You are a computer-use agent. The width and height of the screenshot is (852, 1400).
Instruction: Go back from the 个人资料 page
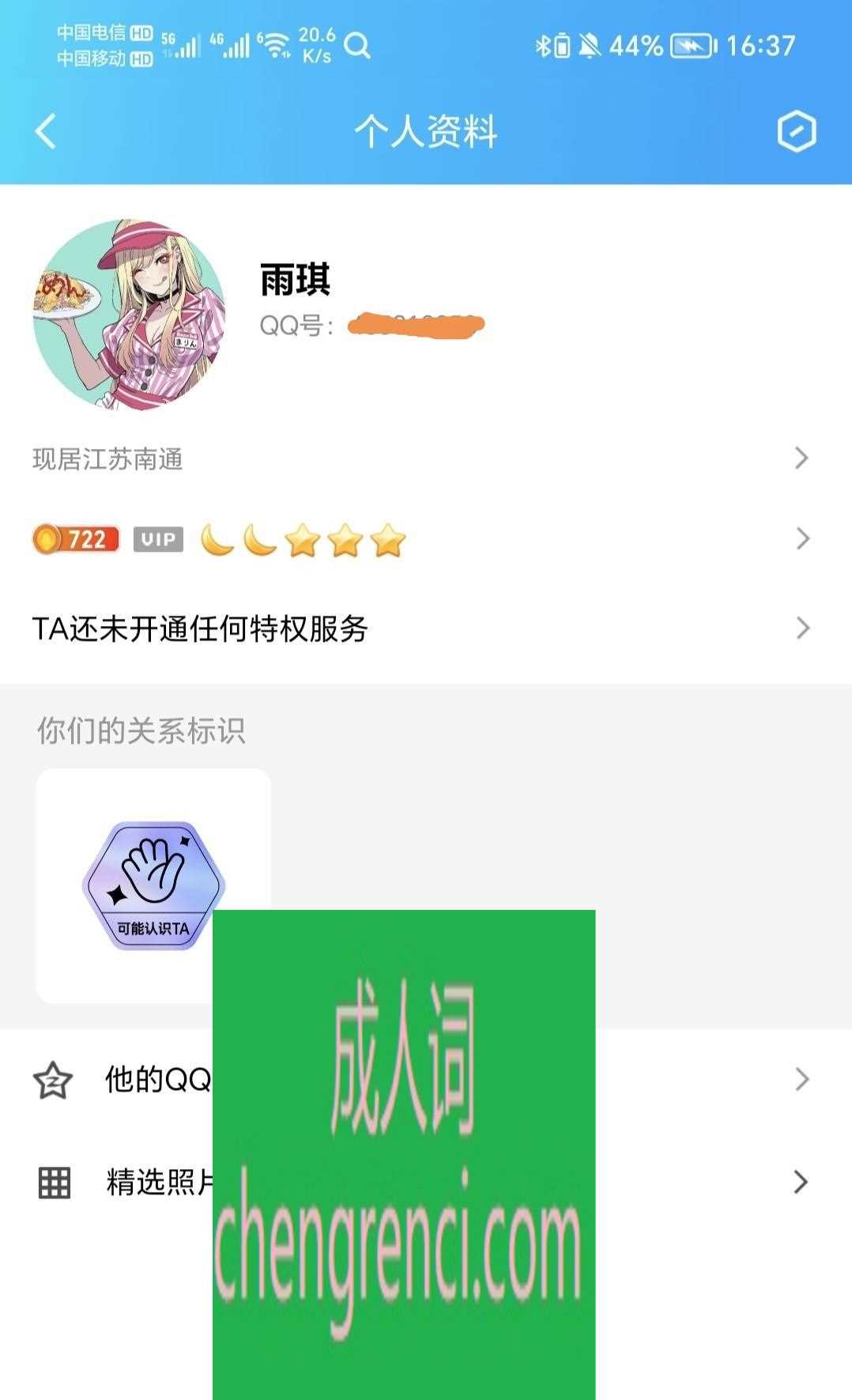coord(46,131)
